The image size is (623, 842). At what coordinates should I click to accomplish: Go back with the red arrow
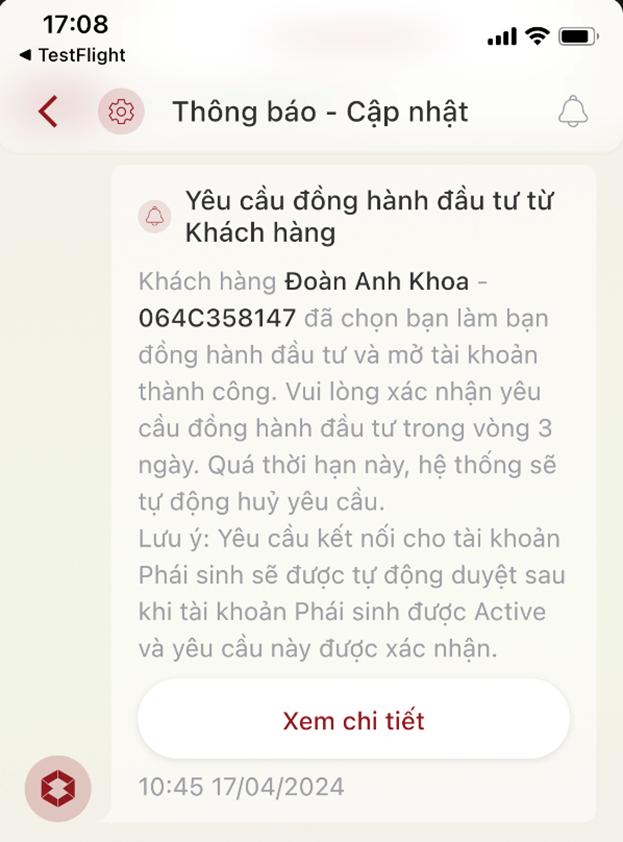(x=47, y=111)
